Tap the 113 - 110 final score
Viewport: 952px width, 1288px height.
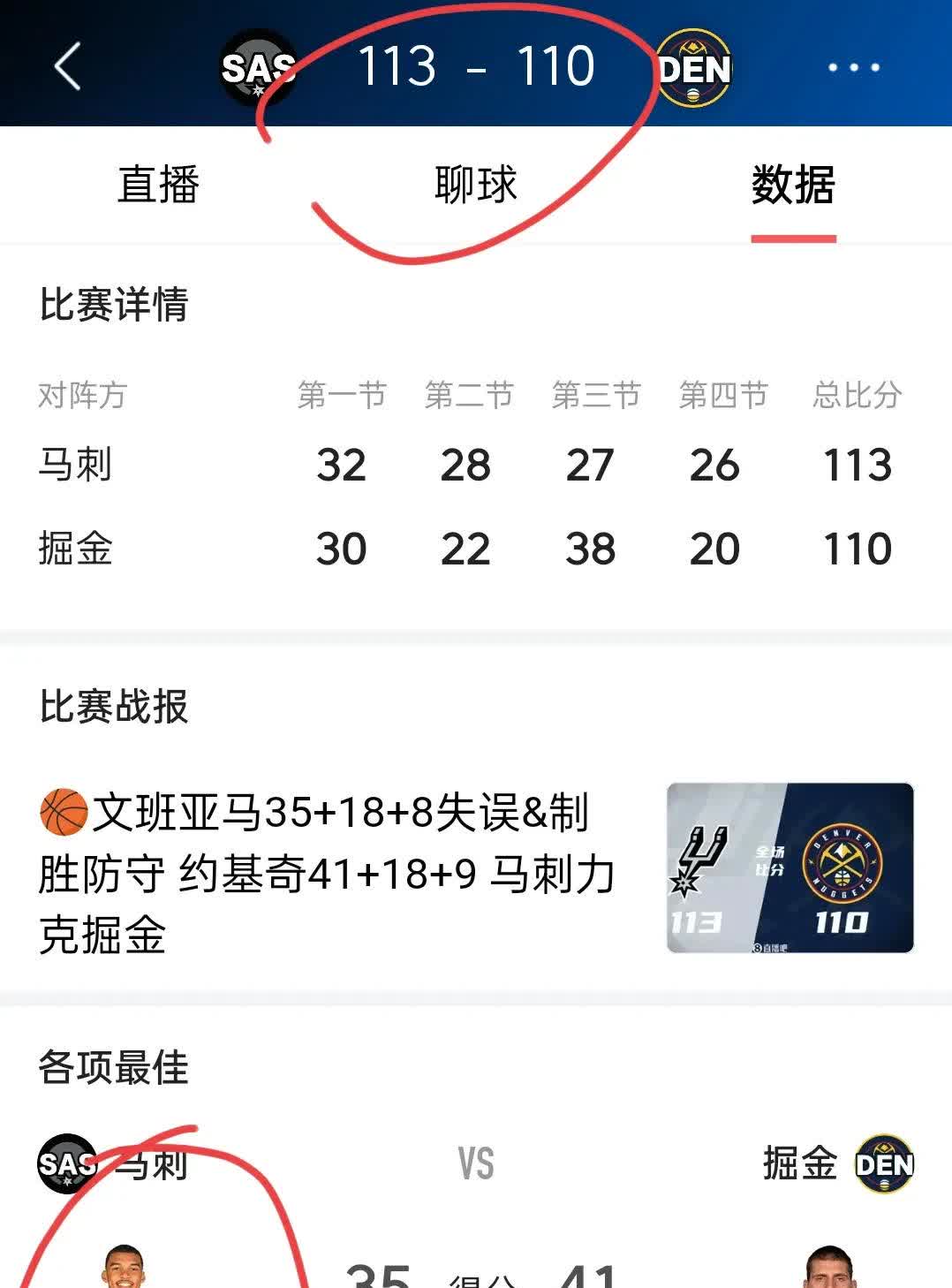(478, 66)
